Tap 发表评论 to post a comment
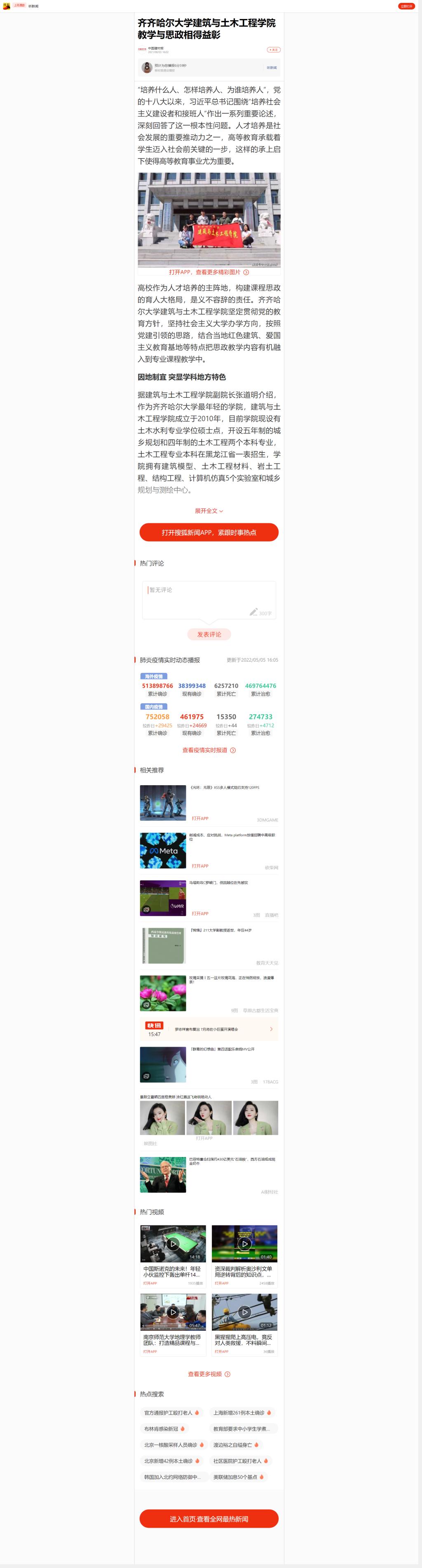Screen dimensions: 422x1568 pyautogui.click(x=209, y=634)
